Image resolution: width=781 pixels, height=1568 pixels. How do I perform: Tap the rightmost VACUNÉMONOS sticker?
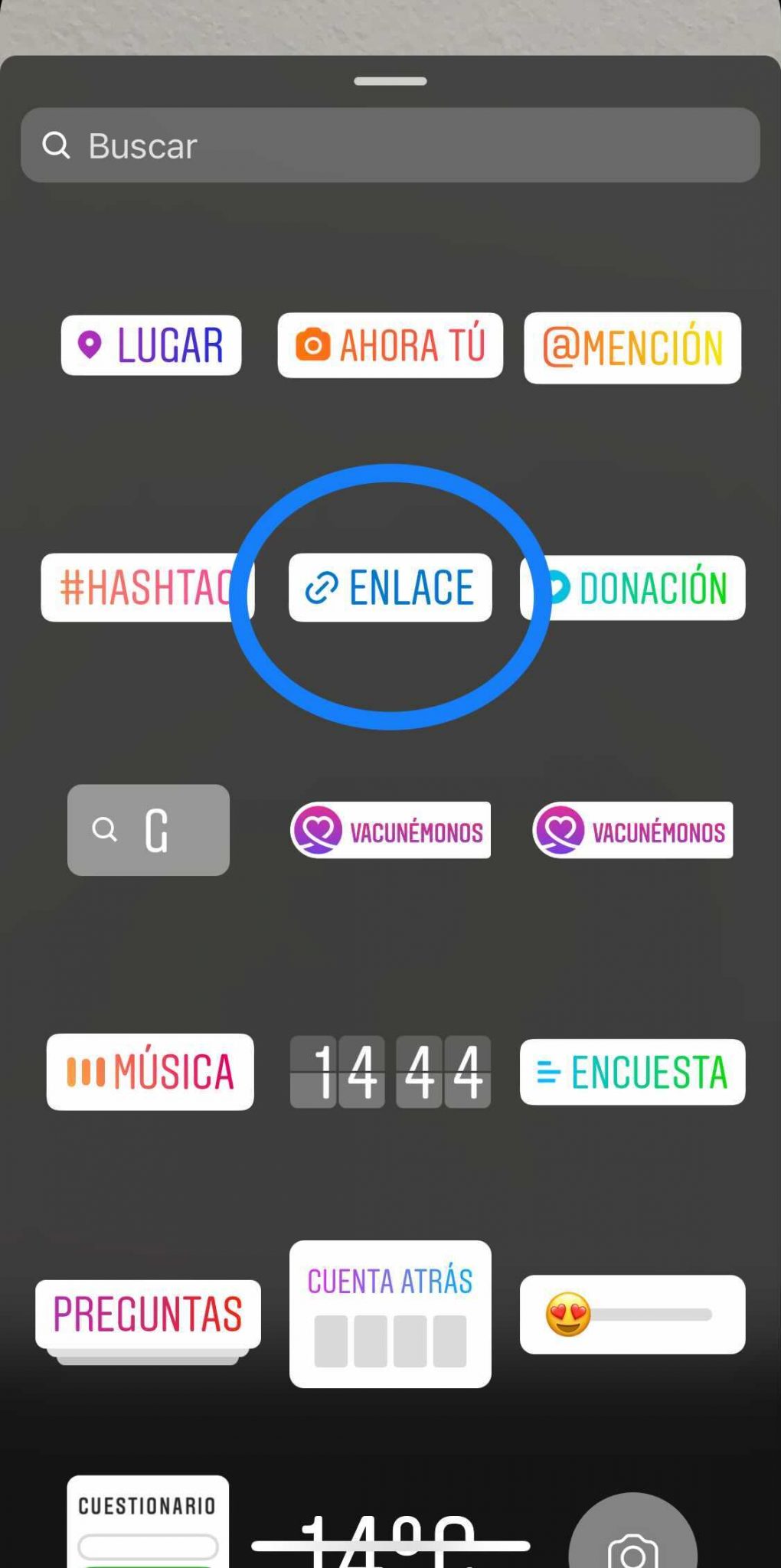tap(633, 831)
